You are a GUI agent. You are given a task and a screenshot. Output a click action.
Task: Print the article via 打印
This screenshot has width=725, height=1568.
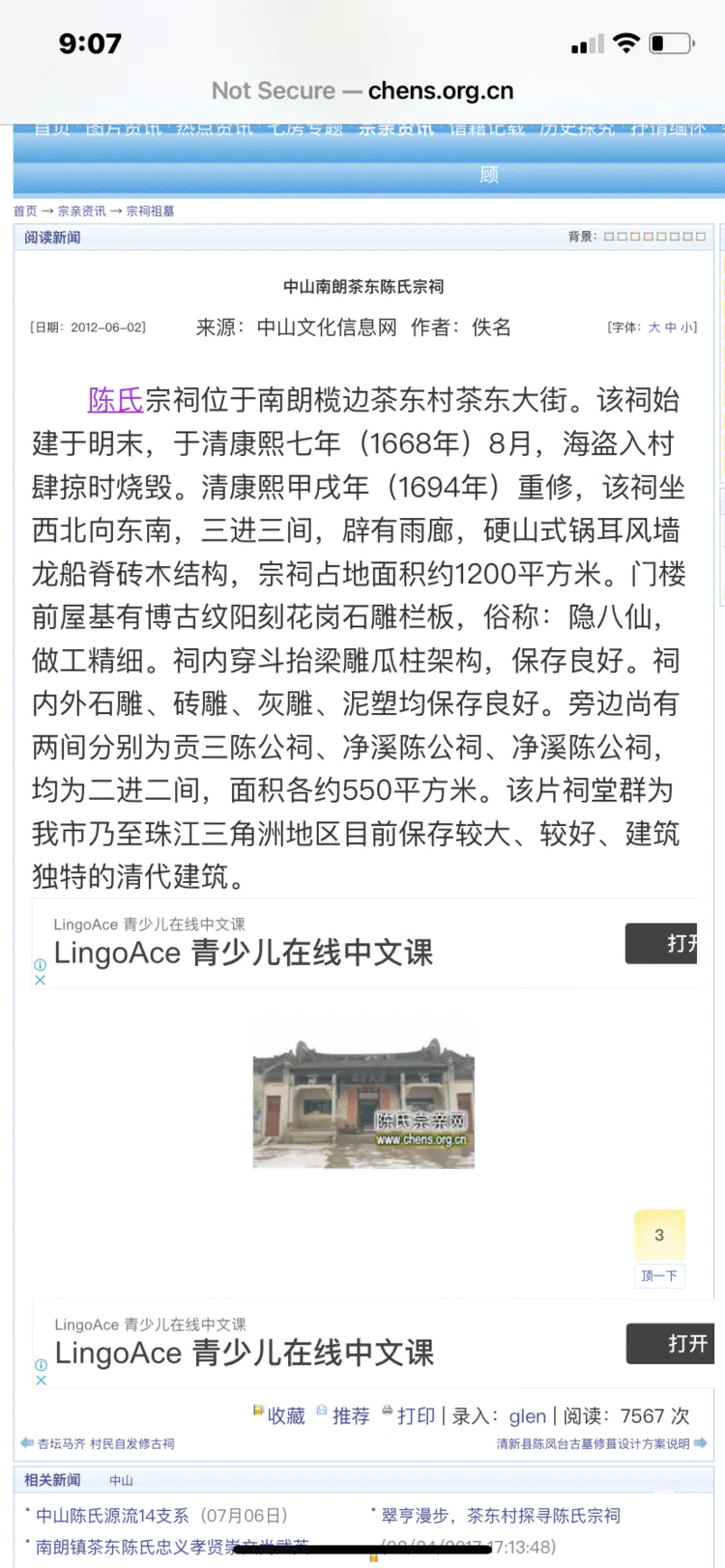416,1415
